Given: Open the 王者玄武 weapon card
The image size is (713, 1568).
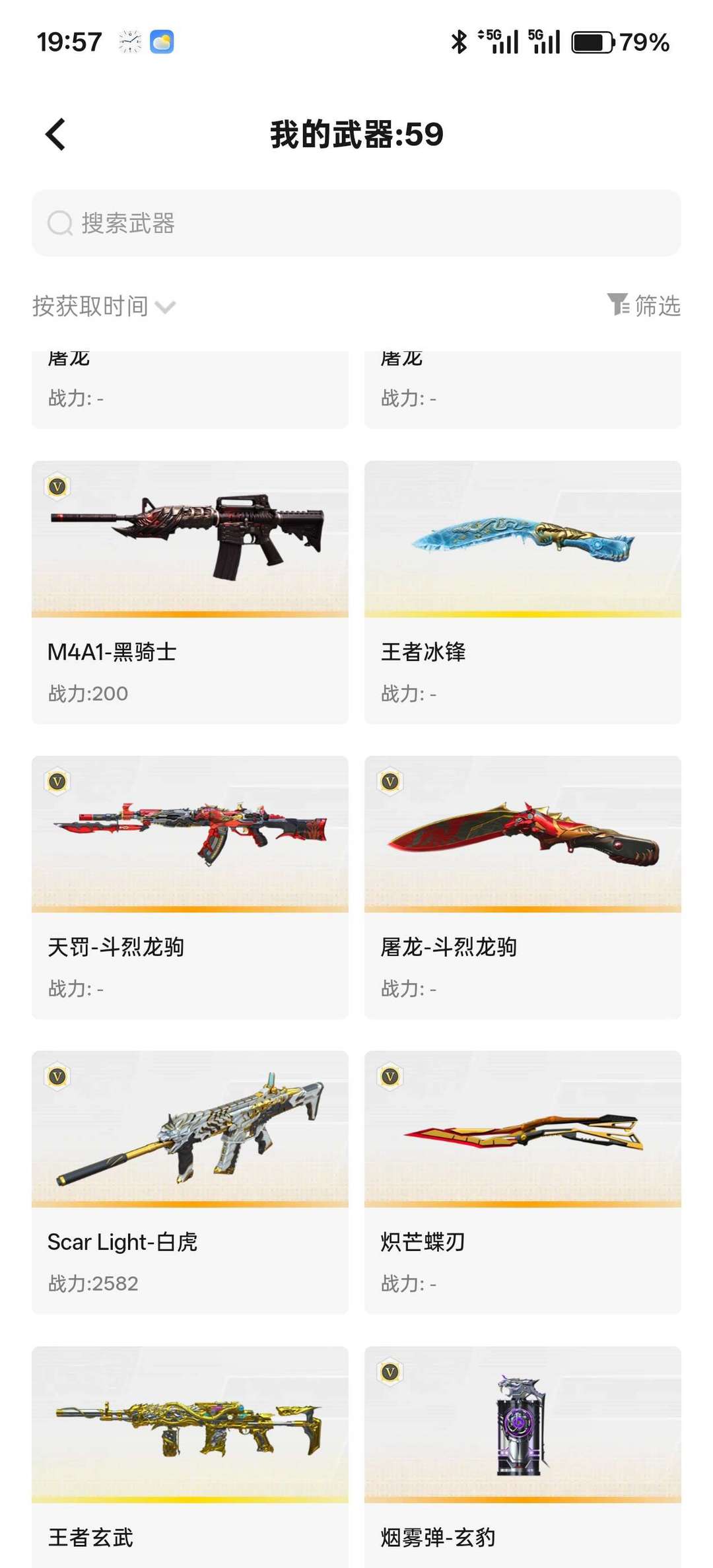Looking at the screenshot, I should 190,1457.
